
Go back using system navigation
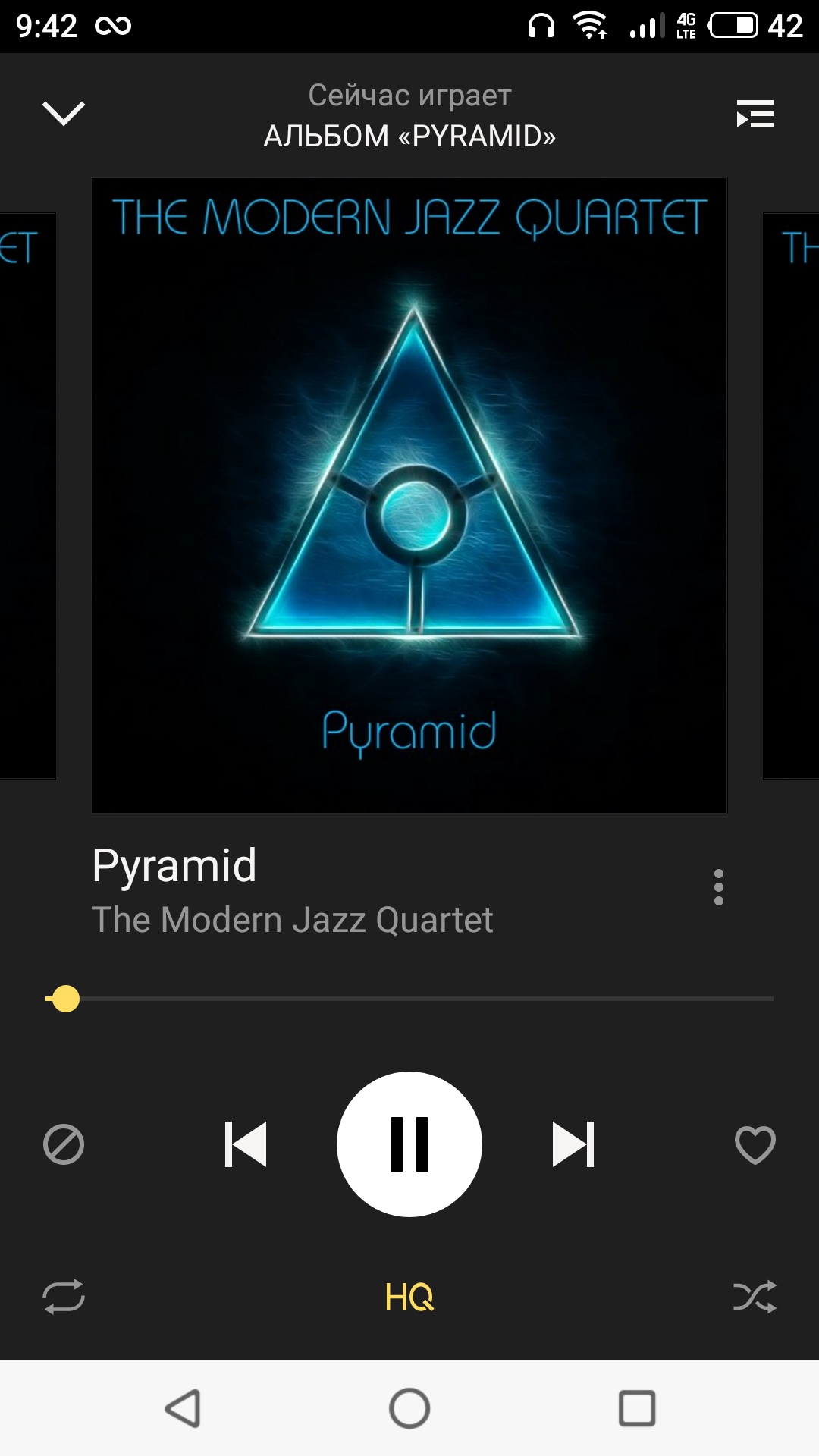tap(183, 1408)
